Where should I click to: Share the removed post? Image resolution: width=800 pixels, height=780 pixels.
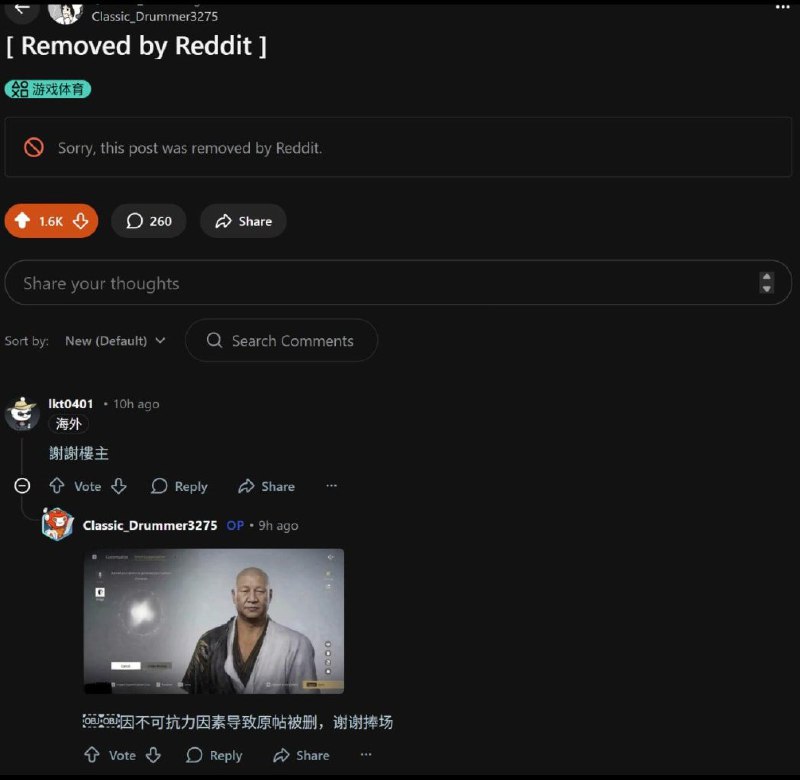243,221
